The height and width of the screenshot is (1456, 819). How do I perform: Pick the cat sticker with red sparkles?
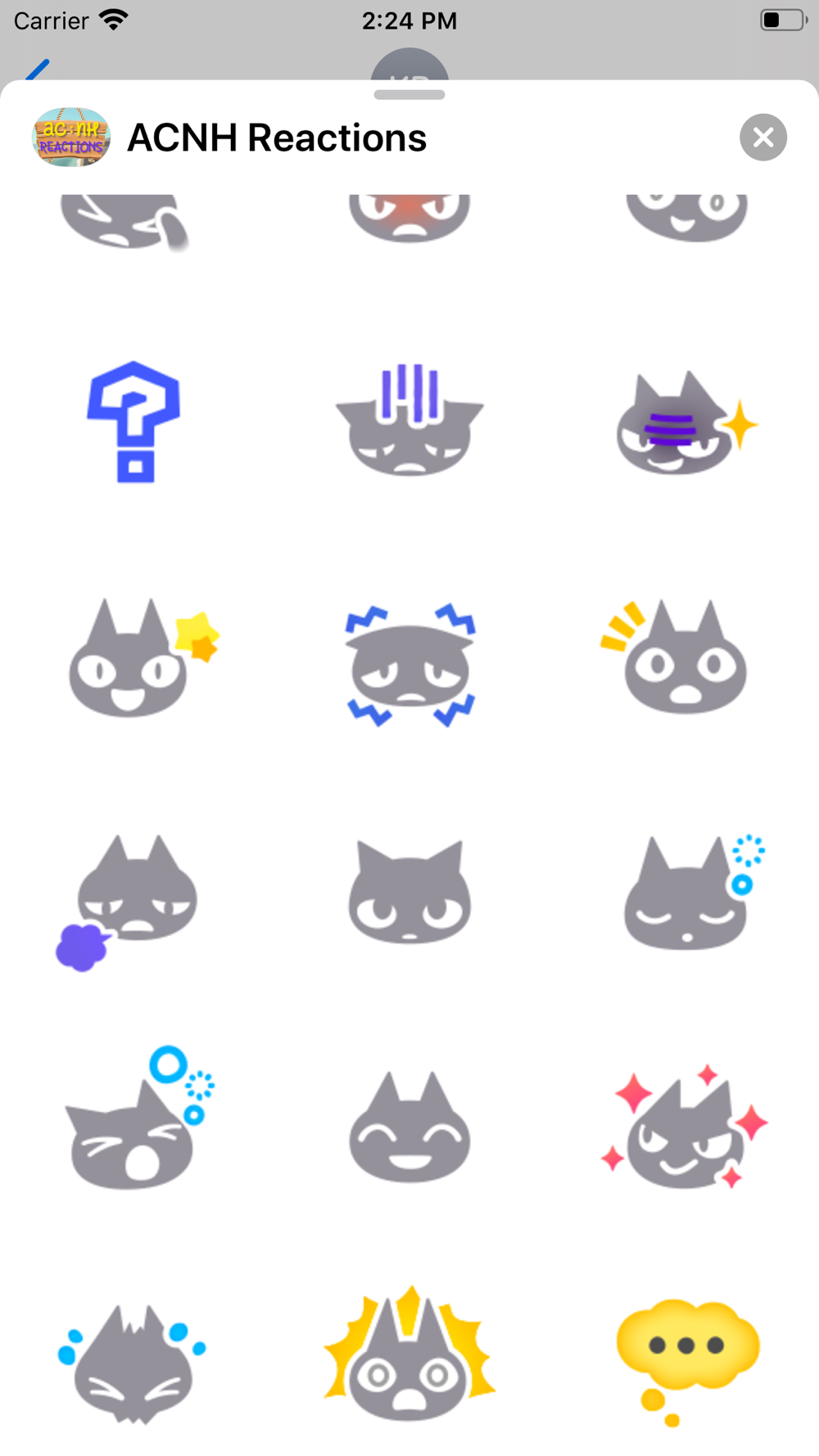[685, 1127]
